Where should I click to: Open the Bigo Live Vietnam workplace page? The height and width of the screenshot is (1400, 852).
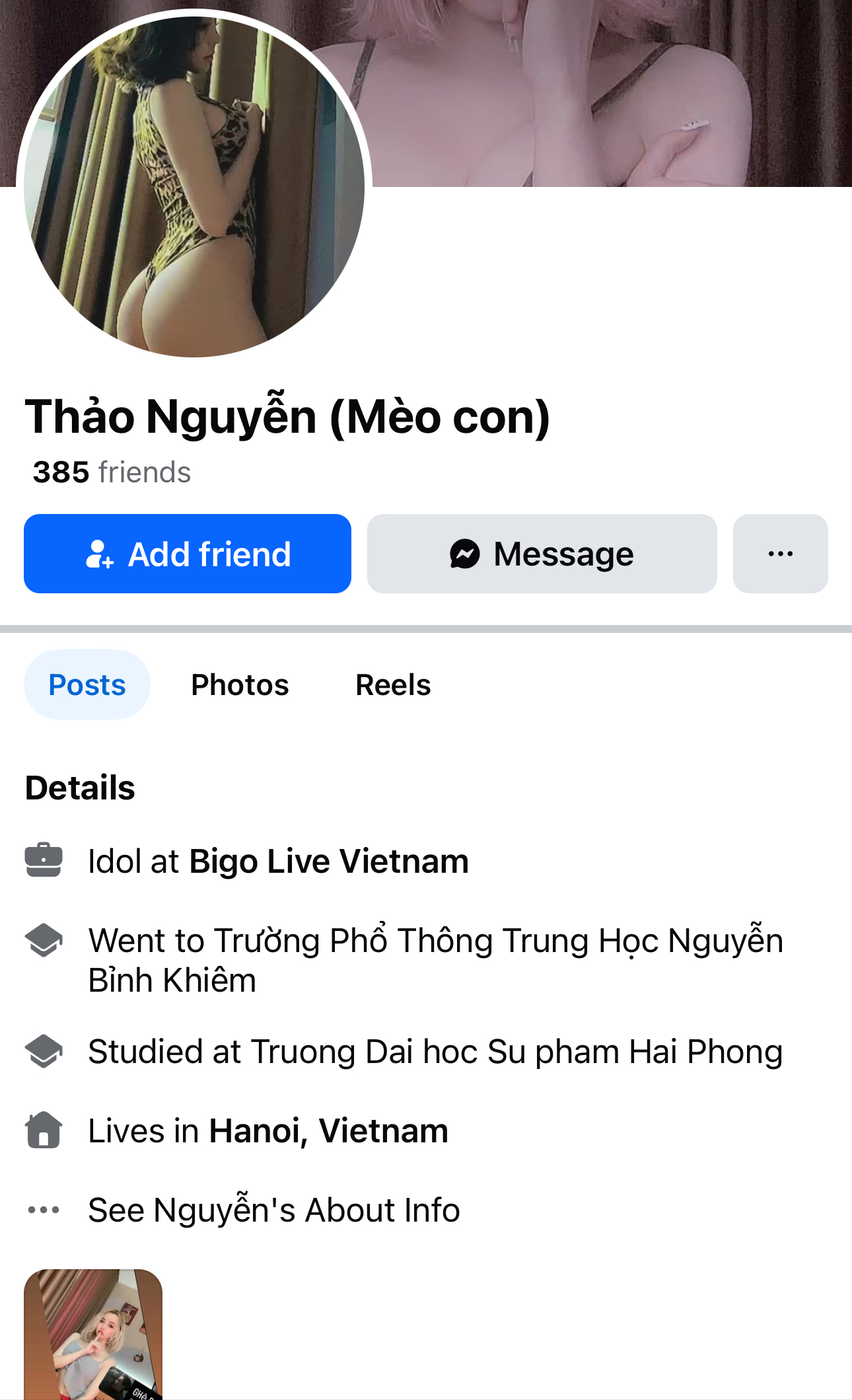pos(329,861)
